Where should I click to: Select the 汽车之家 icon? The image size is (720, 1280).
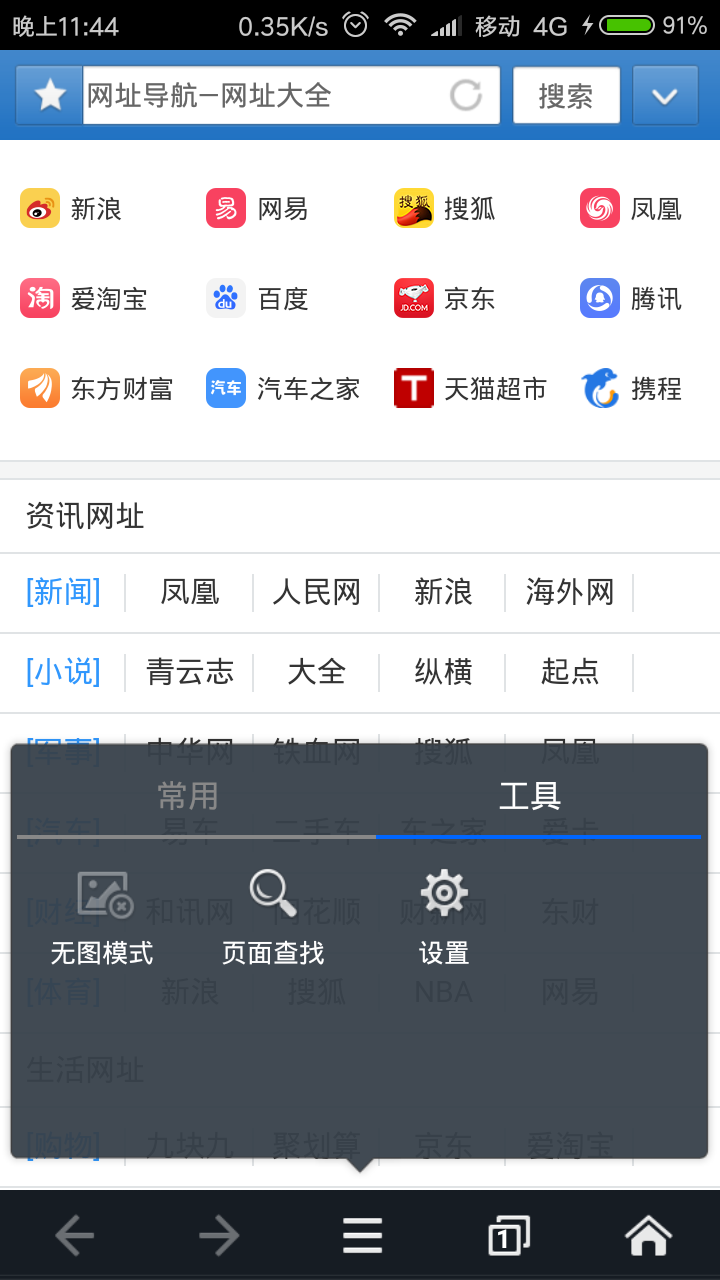point(283,388)
